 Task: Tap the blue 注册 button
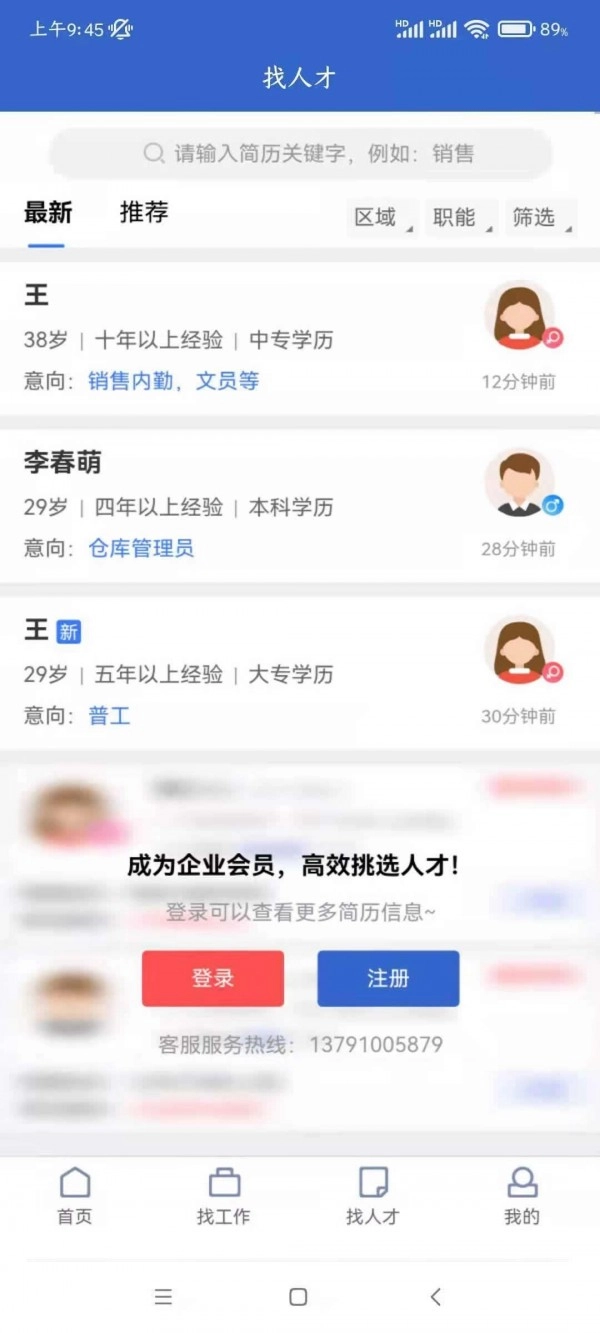pos(388,978)
